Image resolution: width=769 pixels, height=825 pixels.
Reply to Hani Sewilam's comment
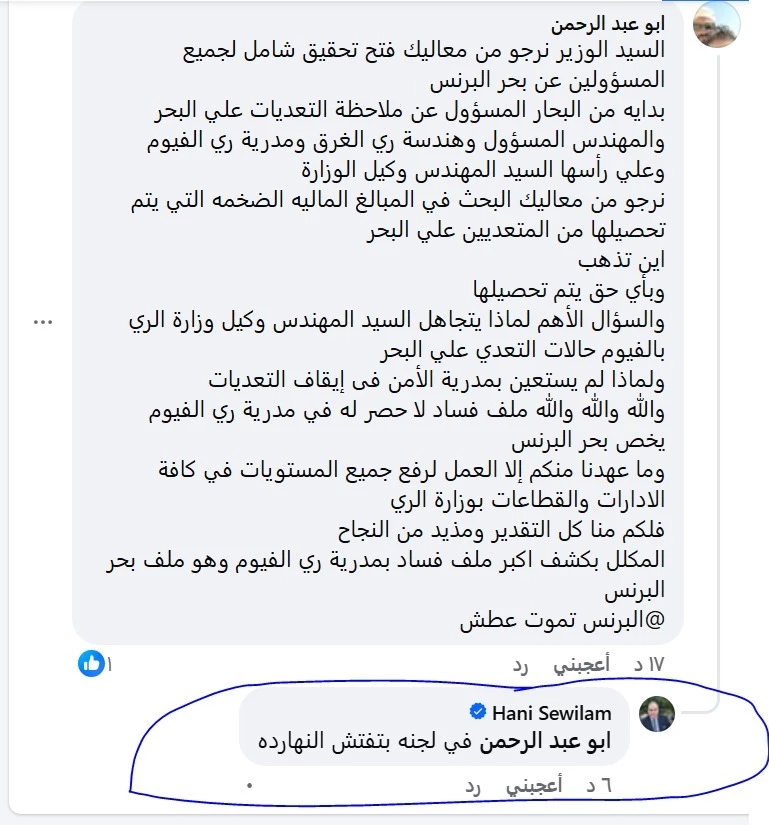pyautogui.click(x=473, y=787)
